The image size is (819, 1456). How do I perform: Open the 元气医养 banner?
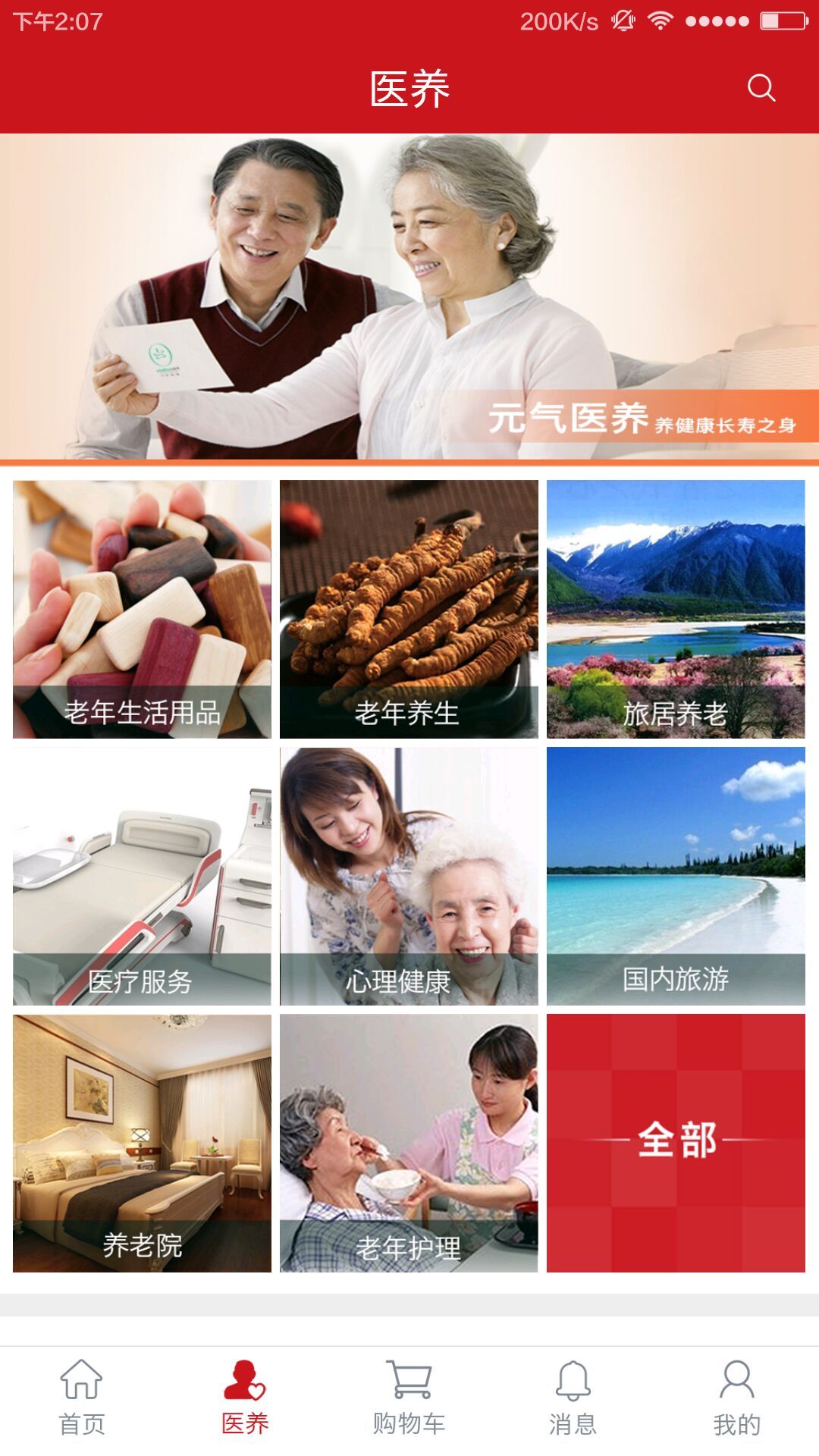[409, 297]
